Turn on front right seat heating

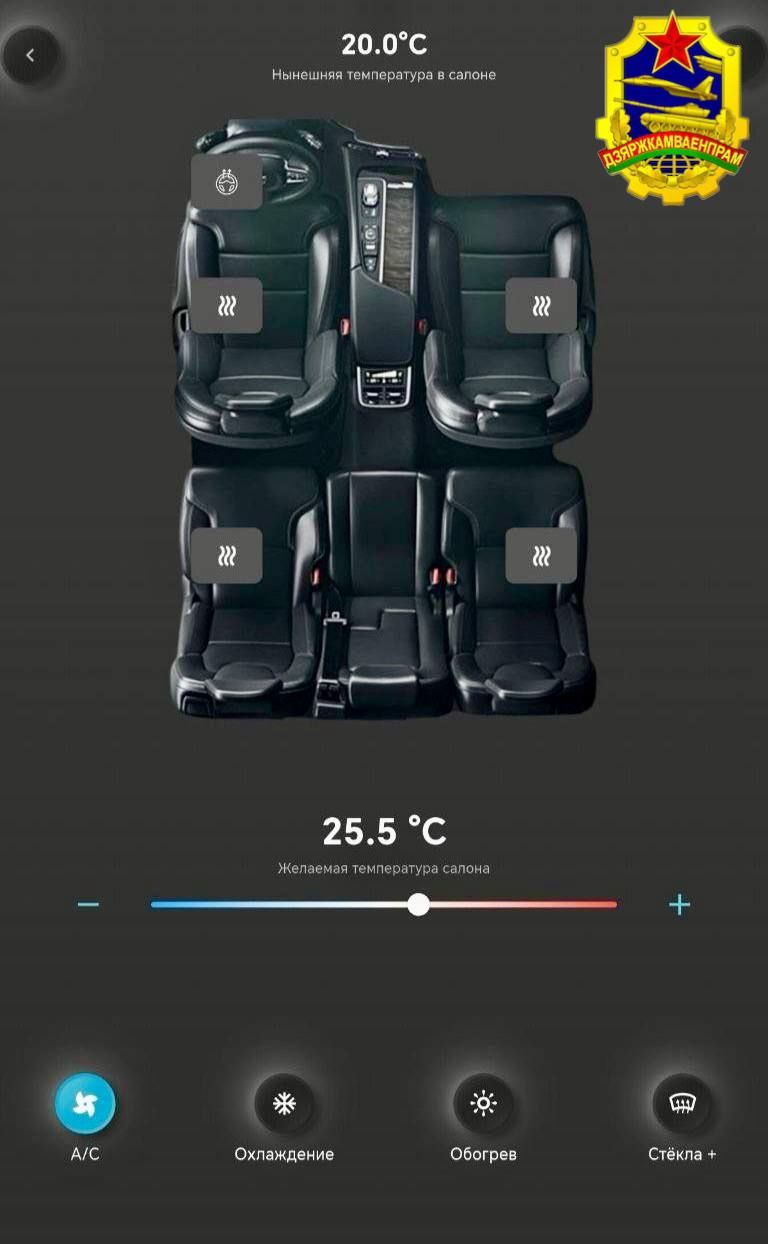tap(541, 306)
